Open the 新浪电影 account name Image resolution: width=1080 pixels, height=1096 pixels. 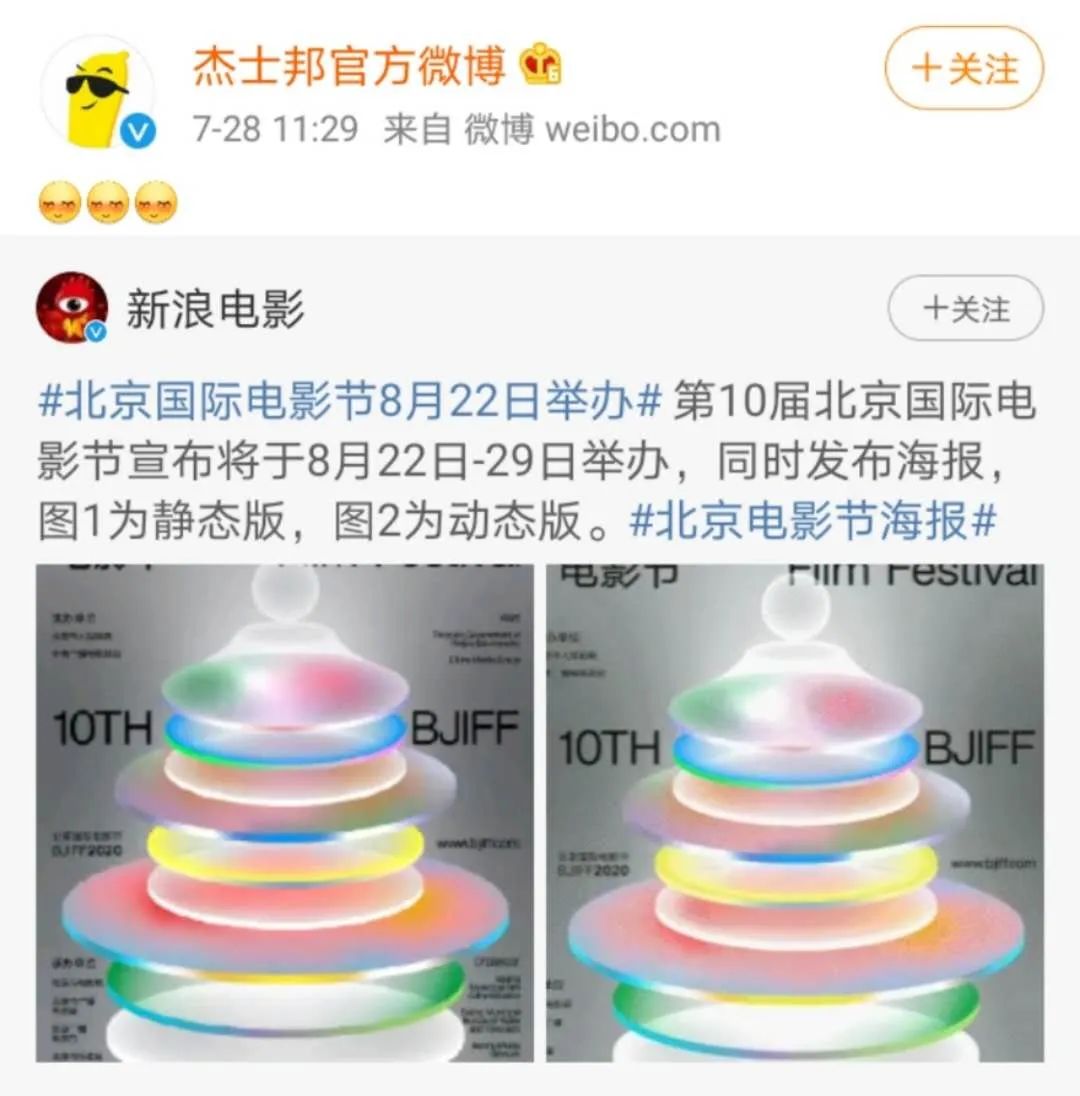pyautogui.click(x=214, y=309)
